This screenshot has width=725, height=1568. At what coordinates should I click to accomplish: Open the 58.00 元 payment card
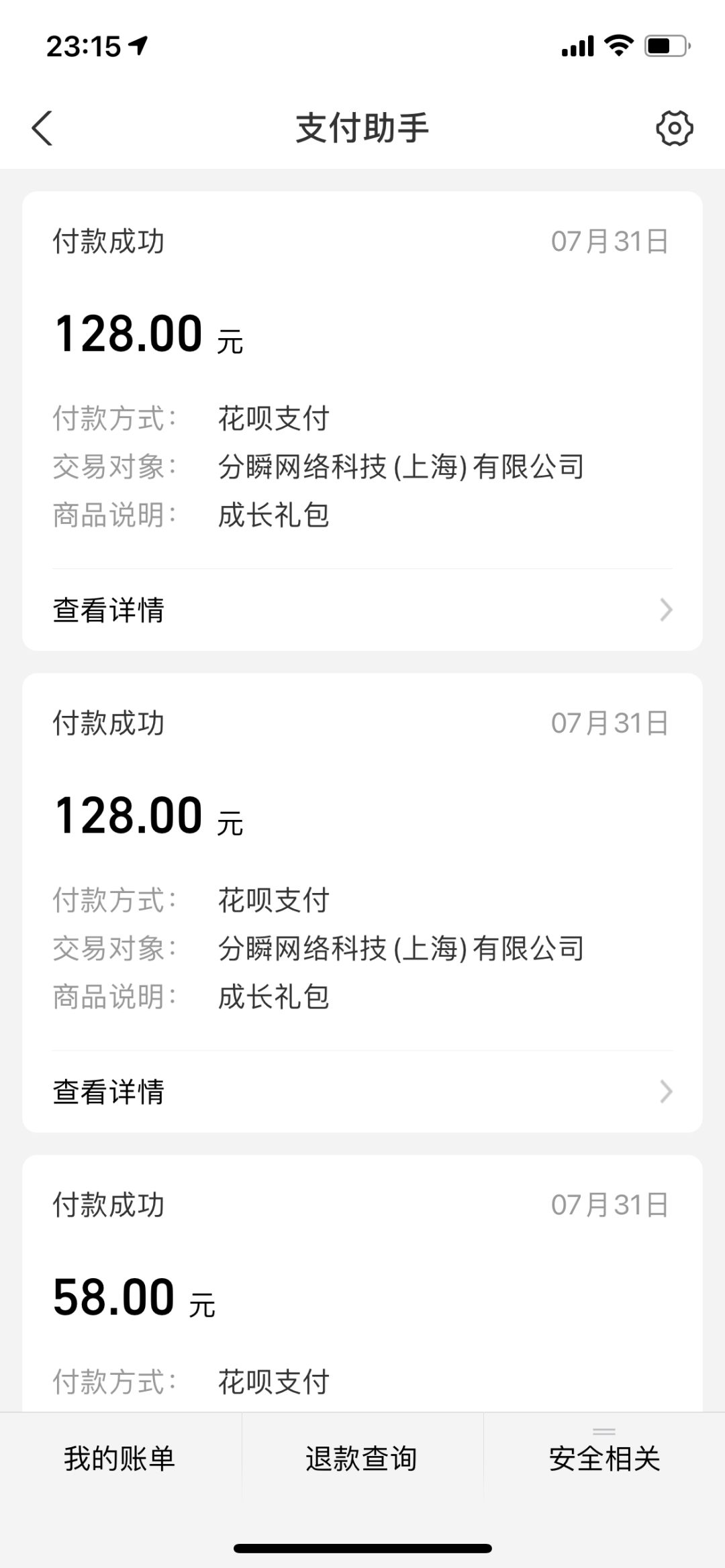pyautogui.click(x=362, y=1284)
